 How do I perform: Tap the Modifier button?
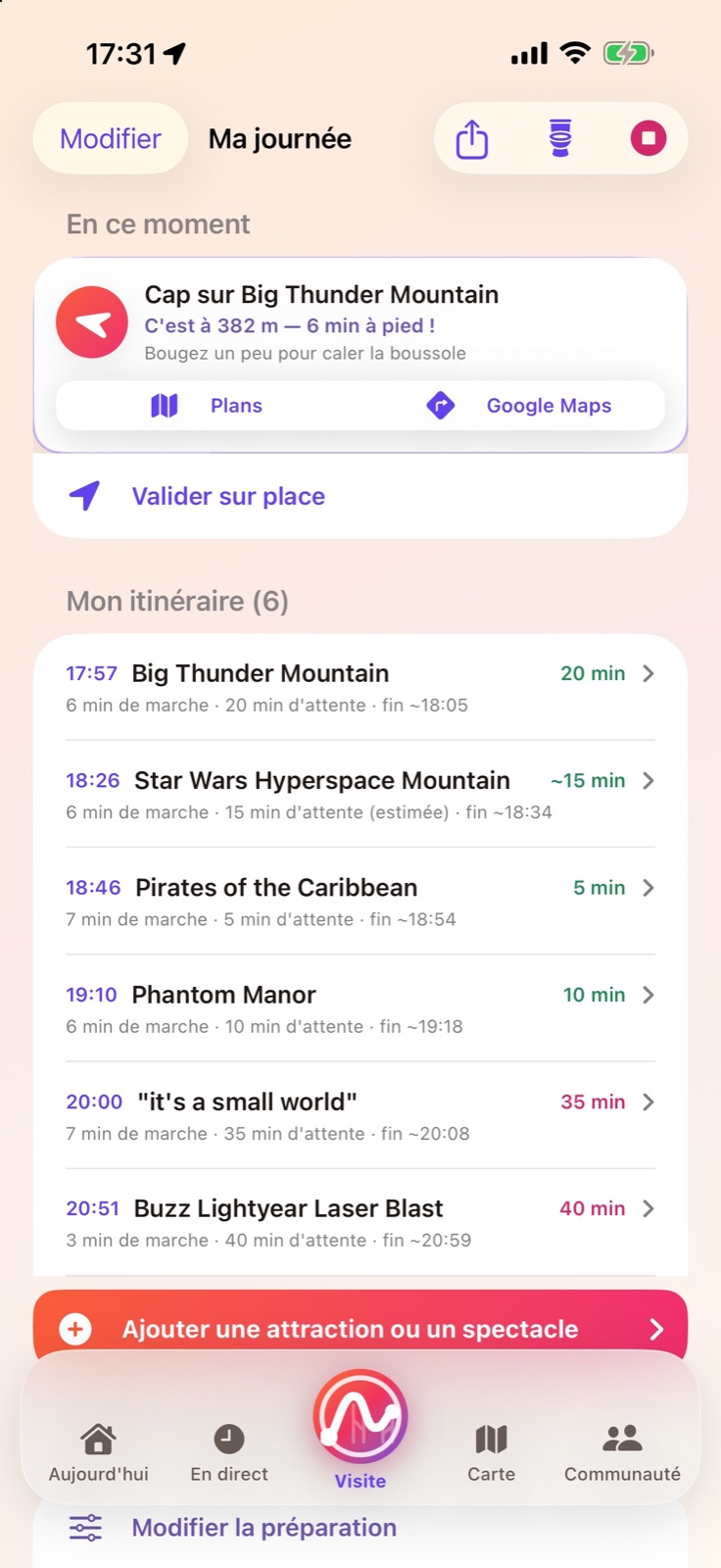pos(111,138)
